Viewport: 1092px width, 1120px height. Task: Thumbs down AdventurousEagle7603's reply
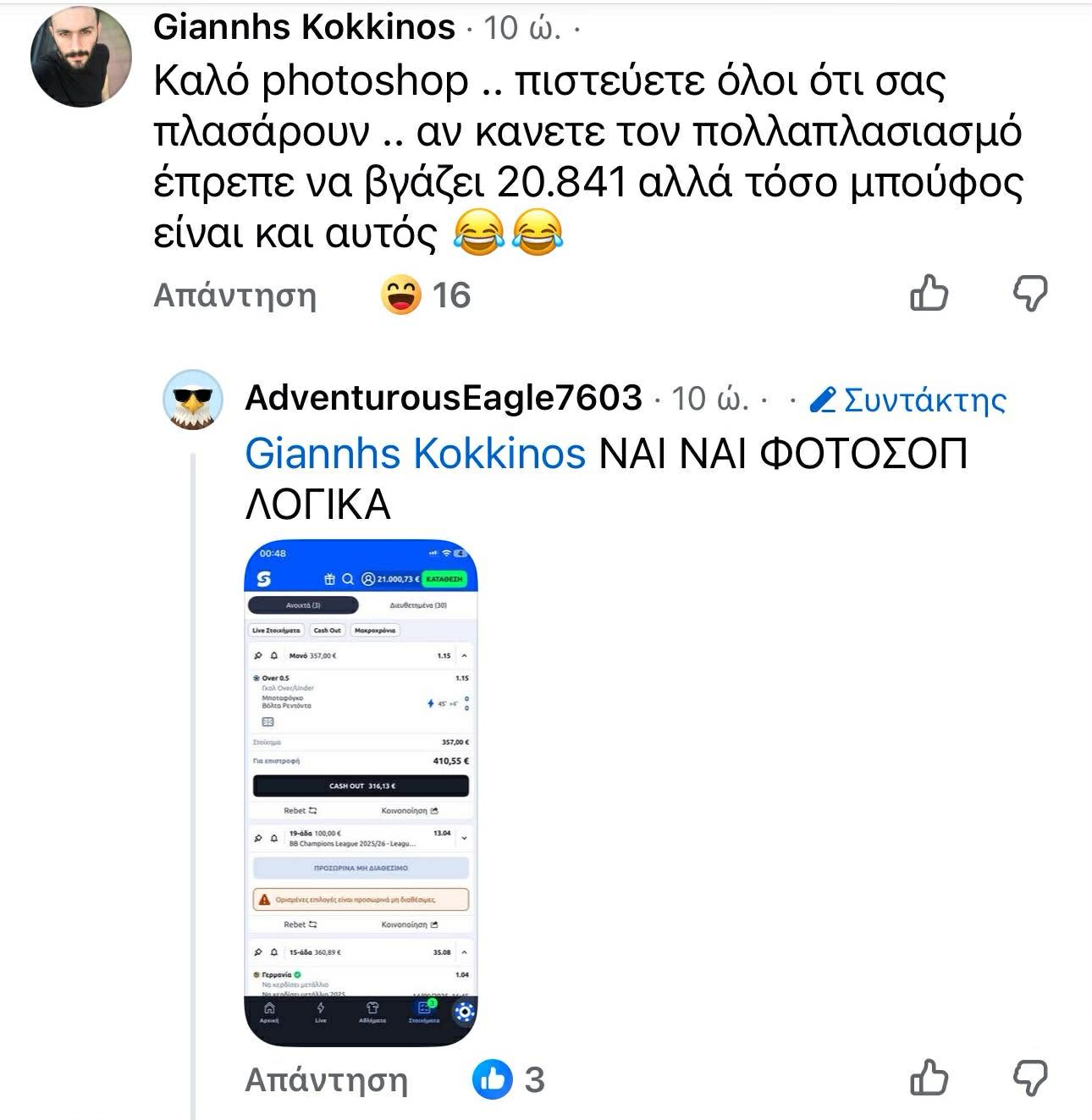coord(1030,1079)
